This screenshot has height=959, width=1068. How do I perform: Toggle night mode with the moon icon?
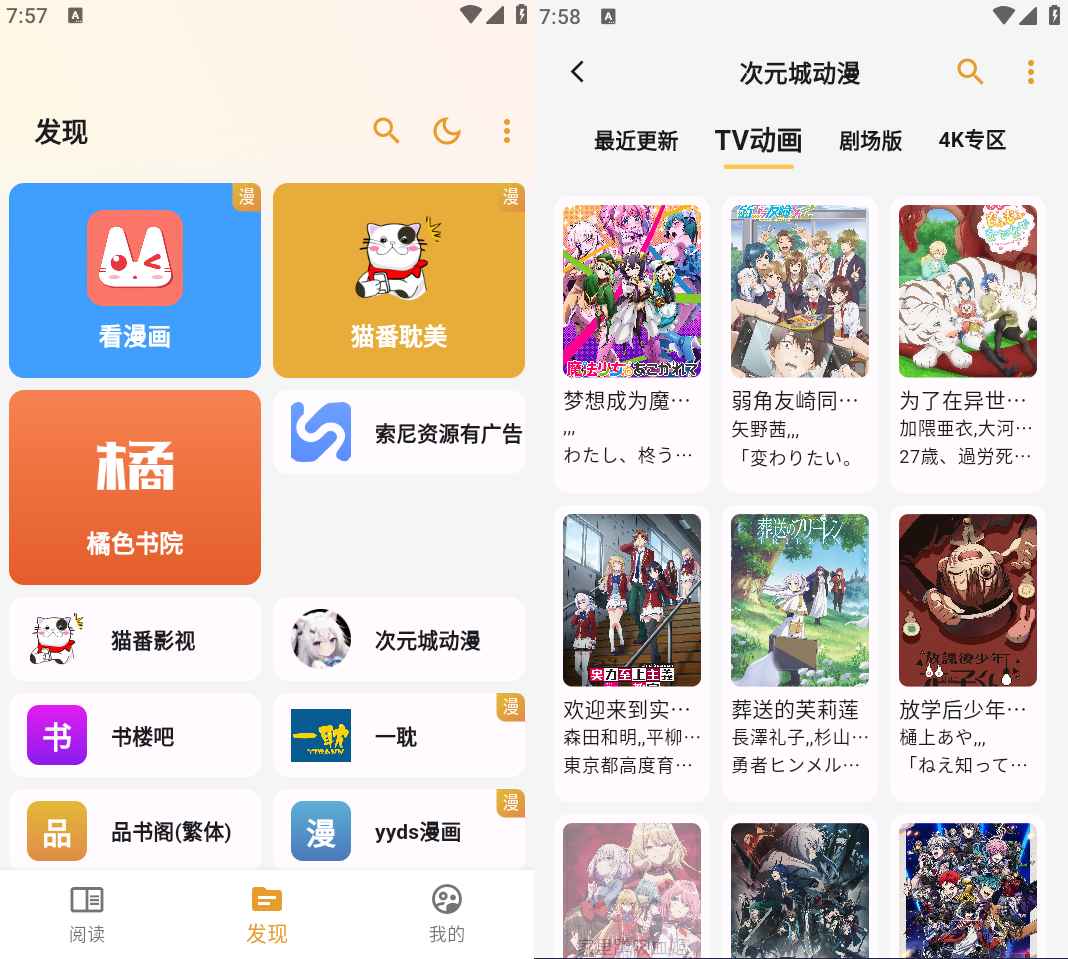446,131
